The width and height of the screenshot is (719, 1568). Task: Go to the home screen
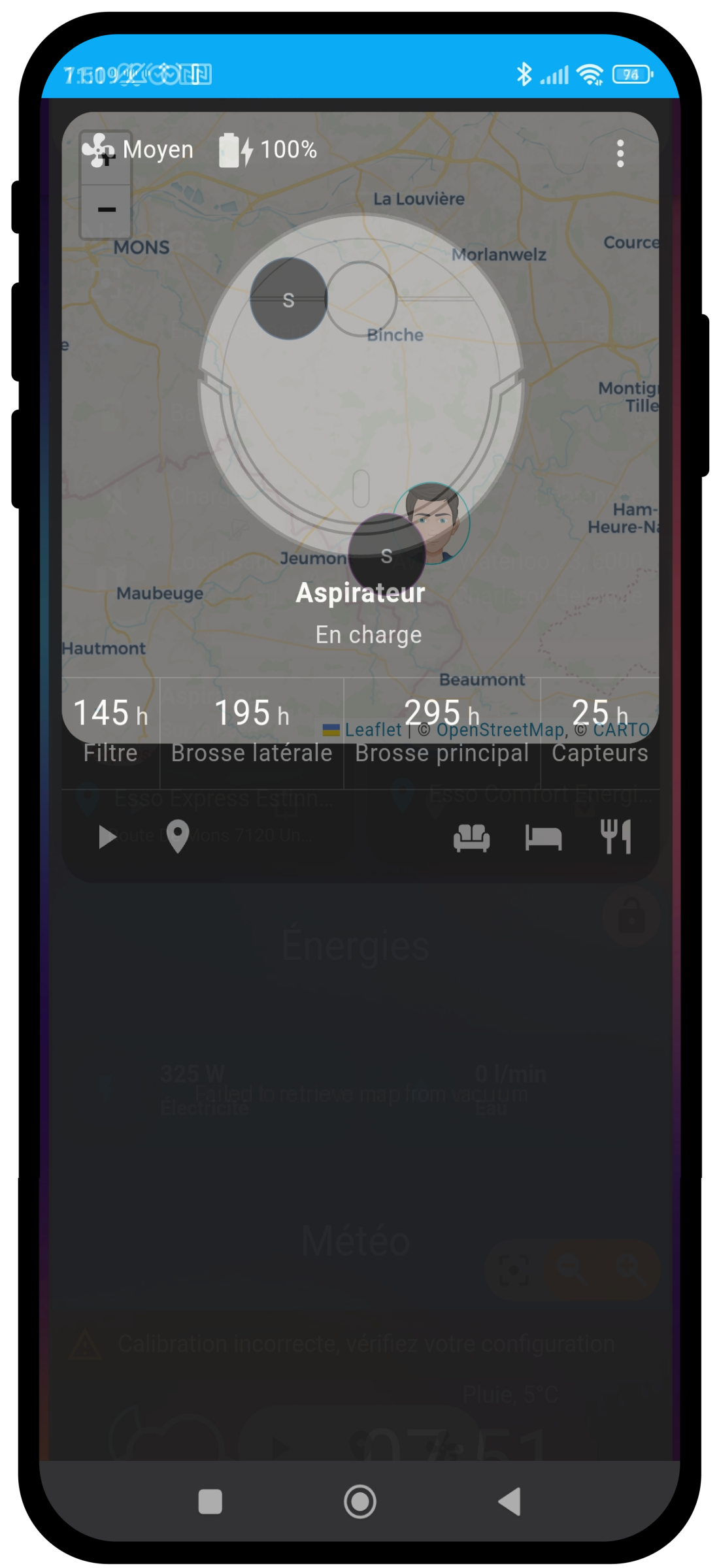tap(360, 1501)
